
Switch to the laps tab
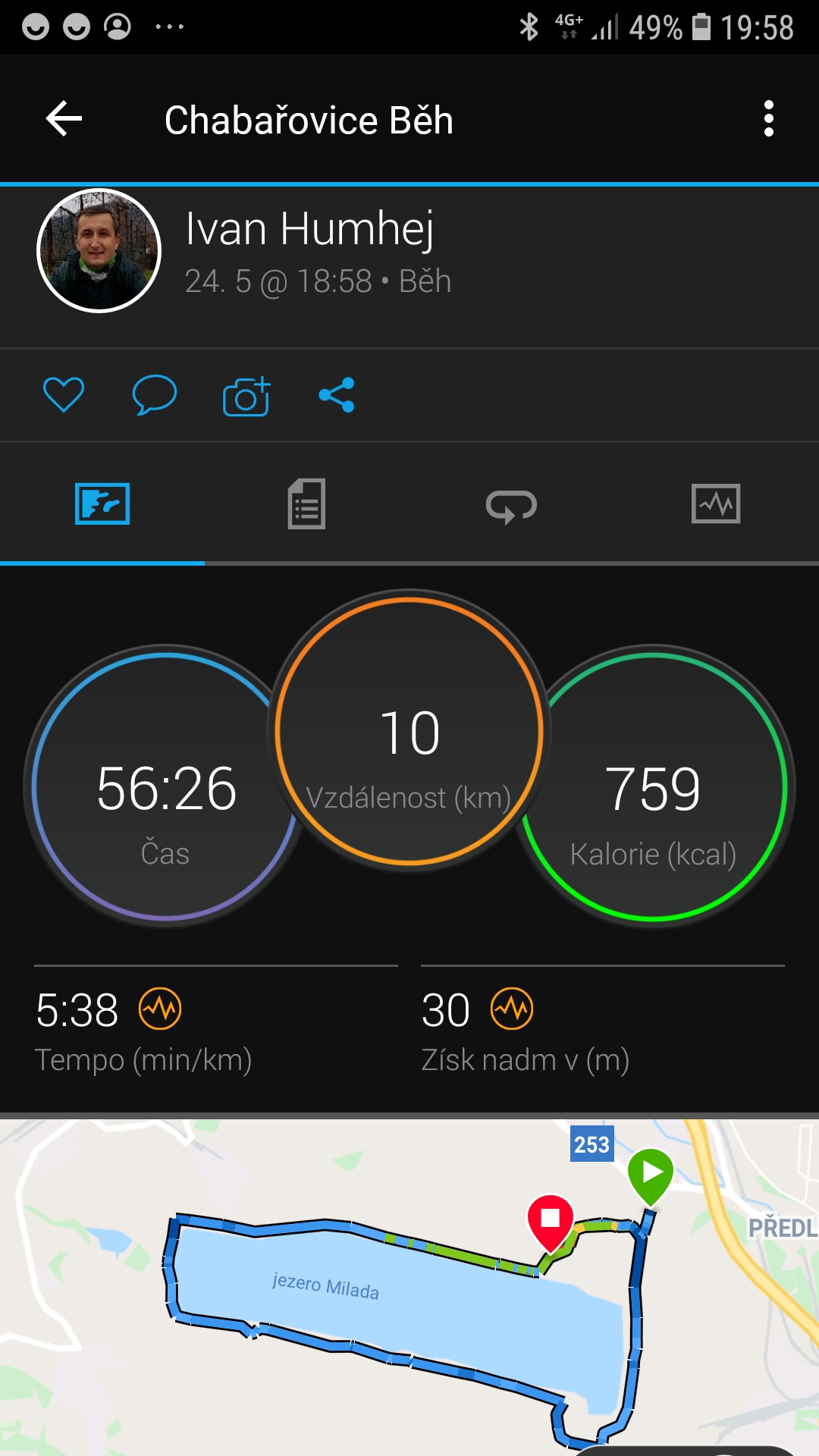(511, 505)
